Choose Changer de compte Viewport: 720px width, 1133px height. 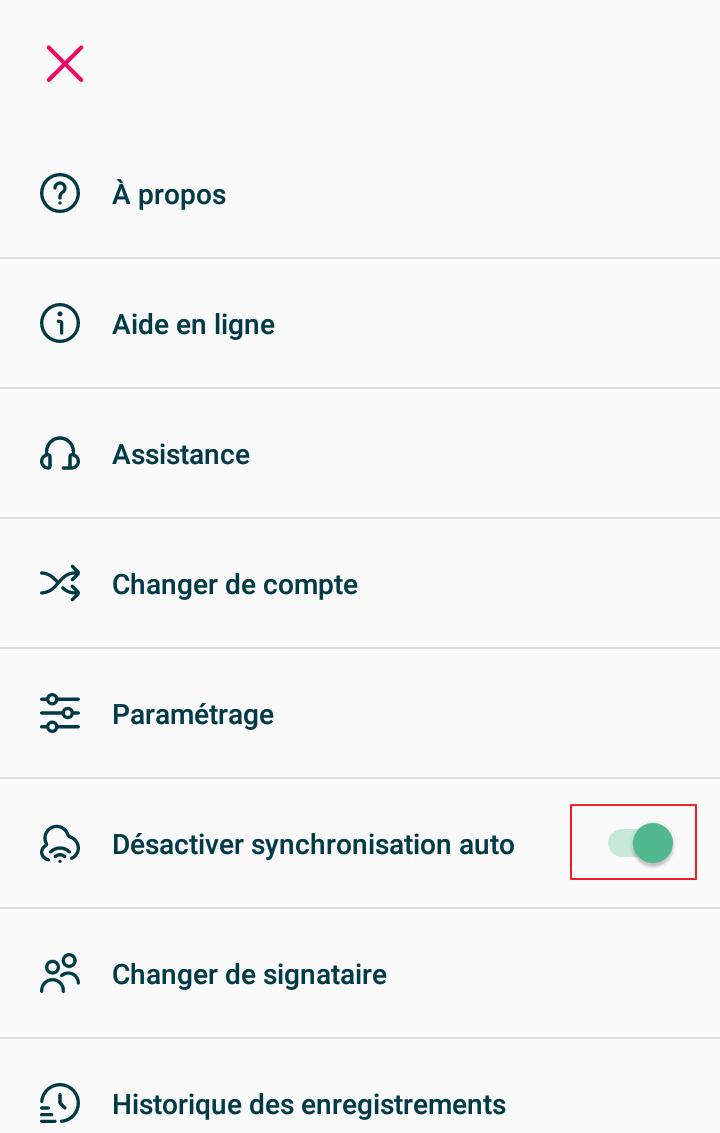[x=234, y=584]
